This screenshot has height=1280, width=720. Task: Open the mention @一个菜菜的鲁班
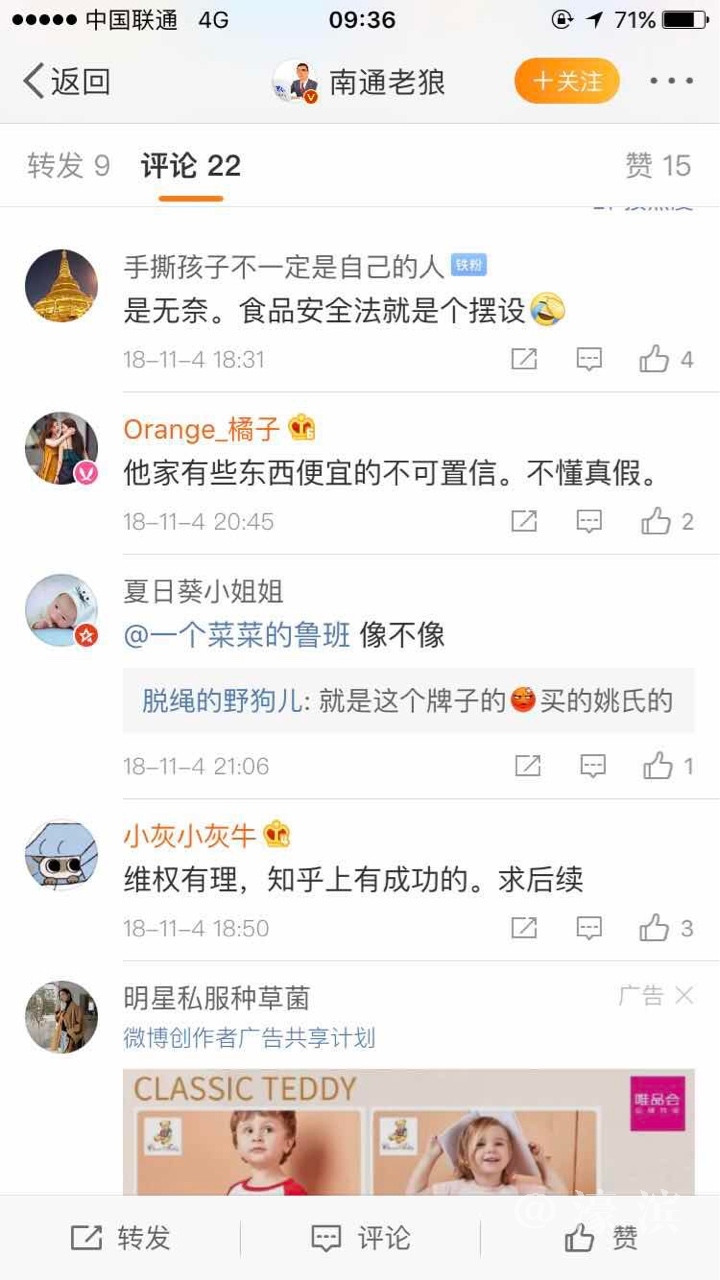237,635
